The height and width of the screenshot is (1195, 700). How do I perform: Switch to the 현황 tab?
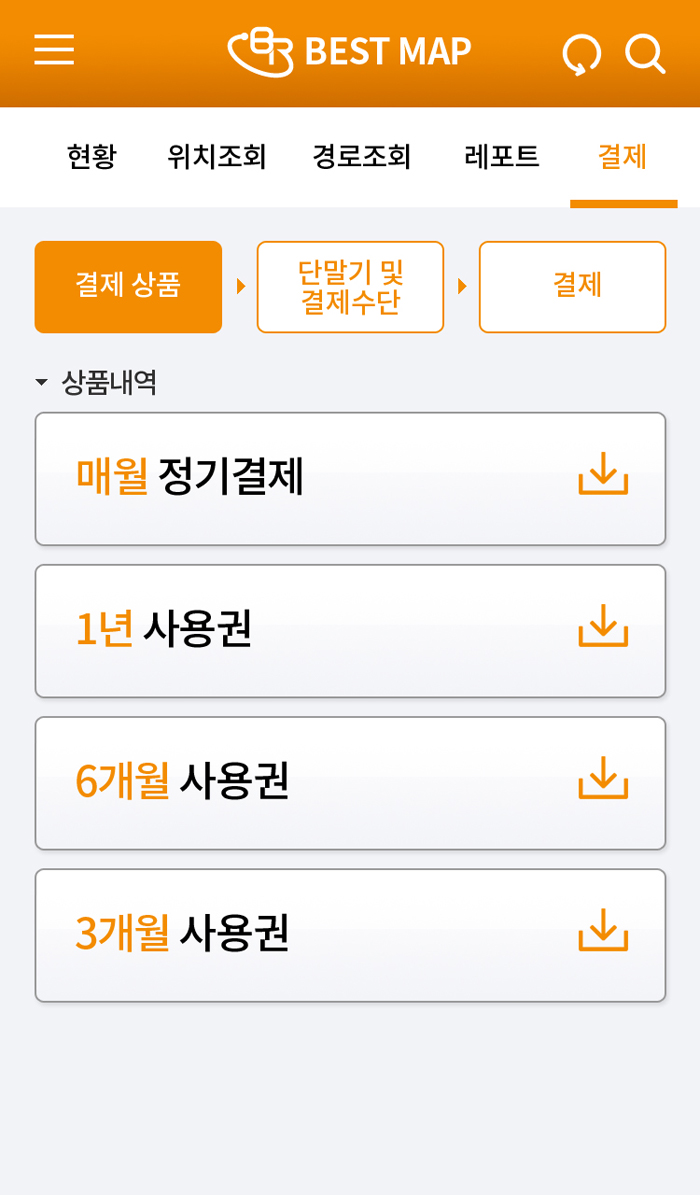tap(92, 157)
